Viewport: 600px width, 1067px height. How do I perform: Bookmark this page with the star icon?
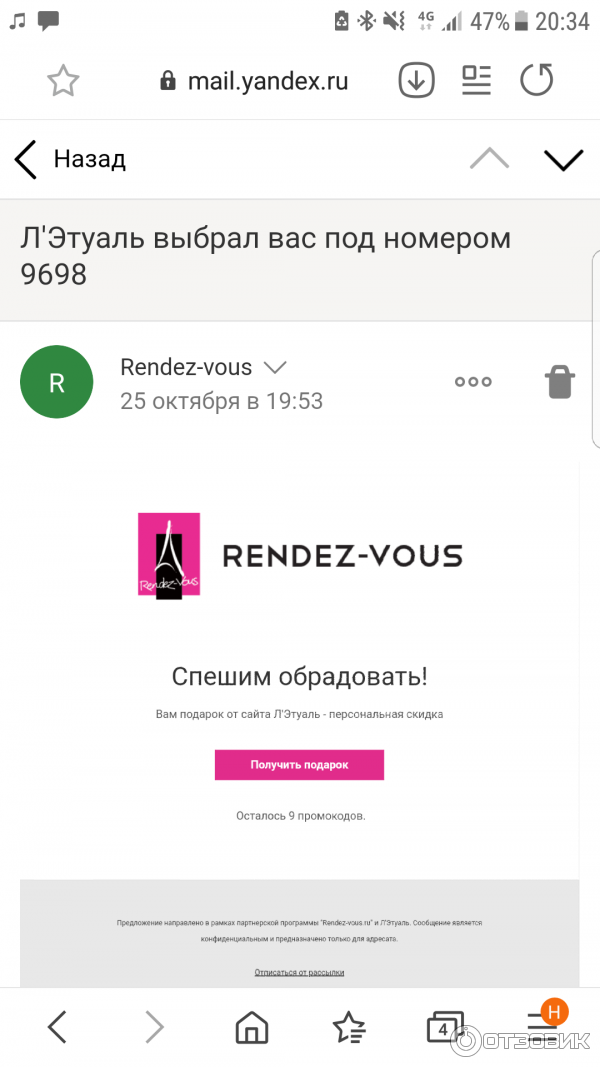coord(63,81)
